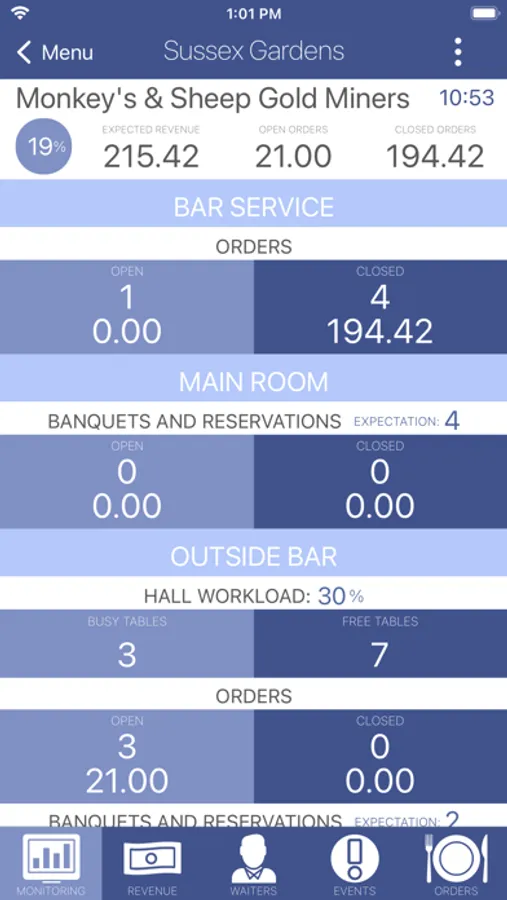Switch to the Events tab
The height and width of the screenshot is (900, 507).
(355, 863)
